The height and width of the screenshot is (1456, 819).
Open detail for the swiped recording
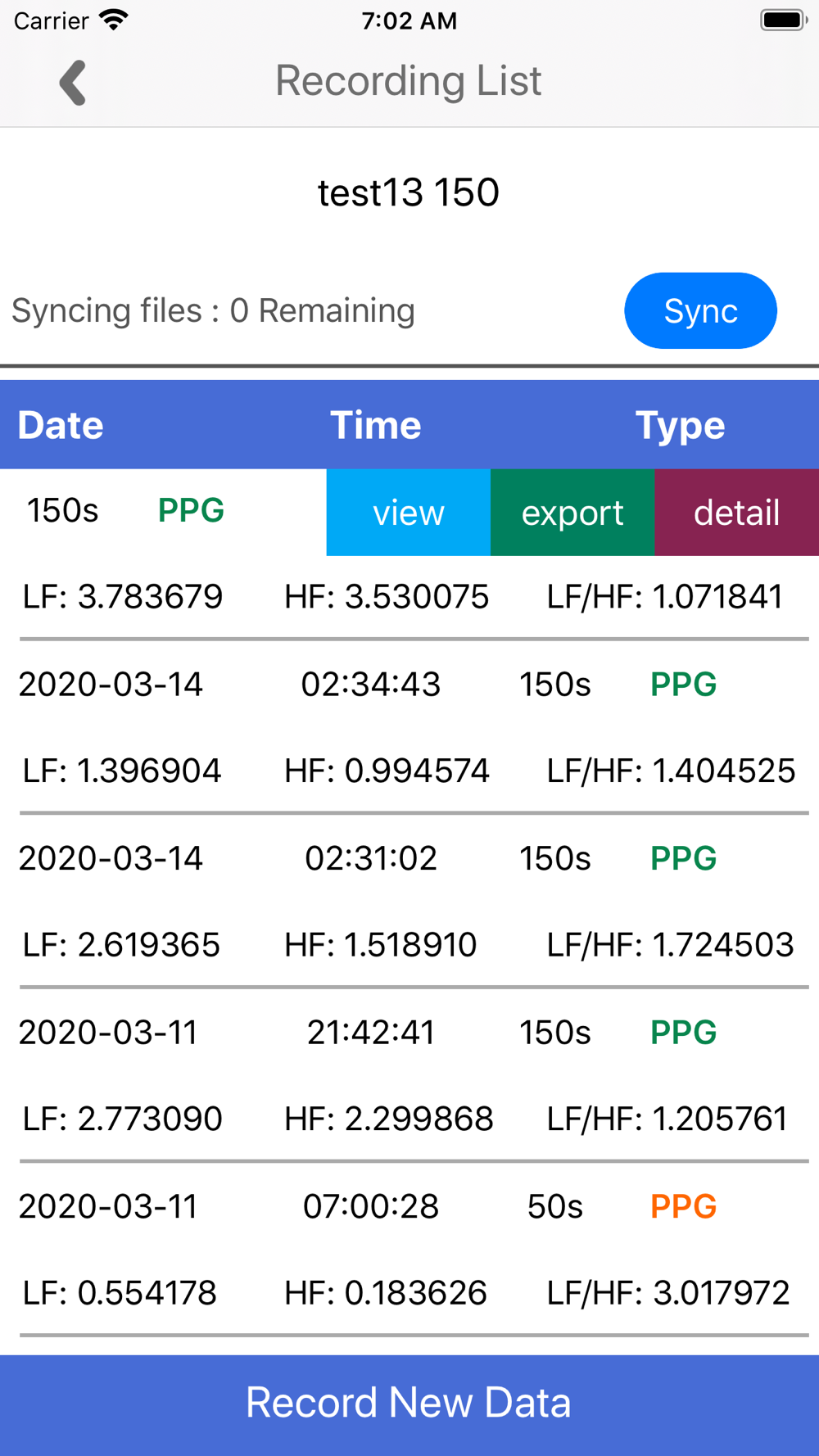(737, 513)
